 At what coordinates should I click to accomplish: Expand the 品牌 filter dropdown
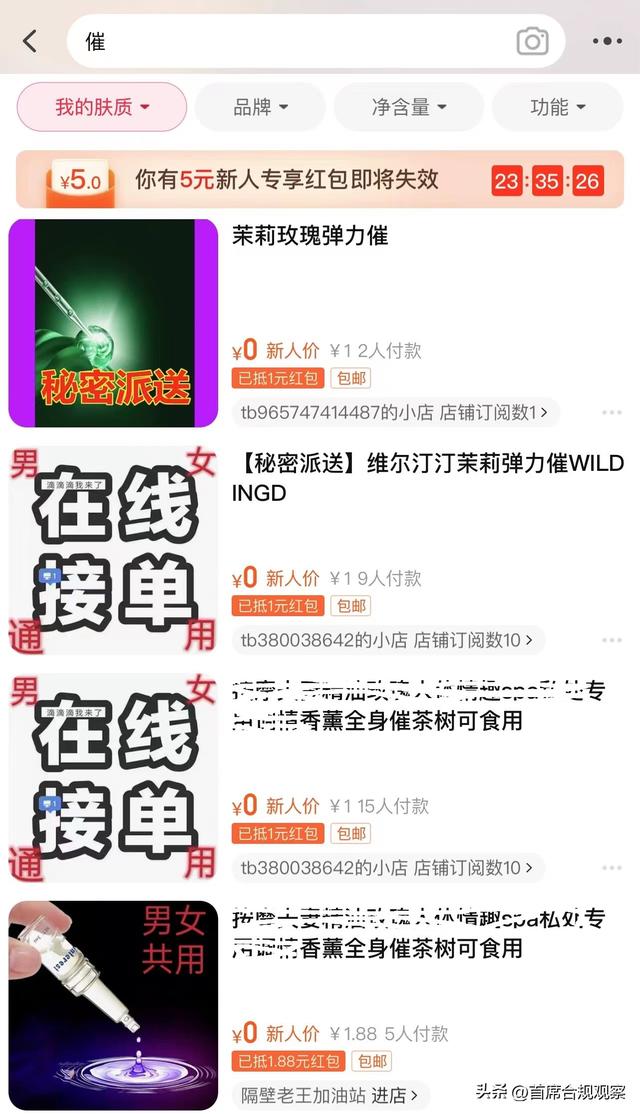(x=260, y=107)
